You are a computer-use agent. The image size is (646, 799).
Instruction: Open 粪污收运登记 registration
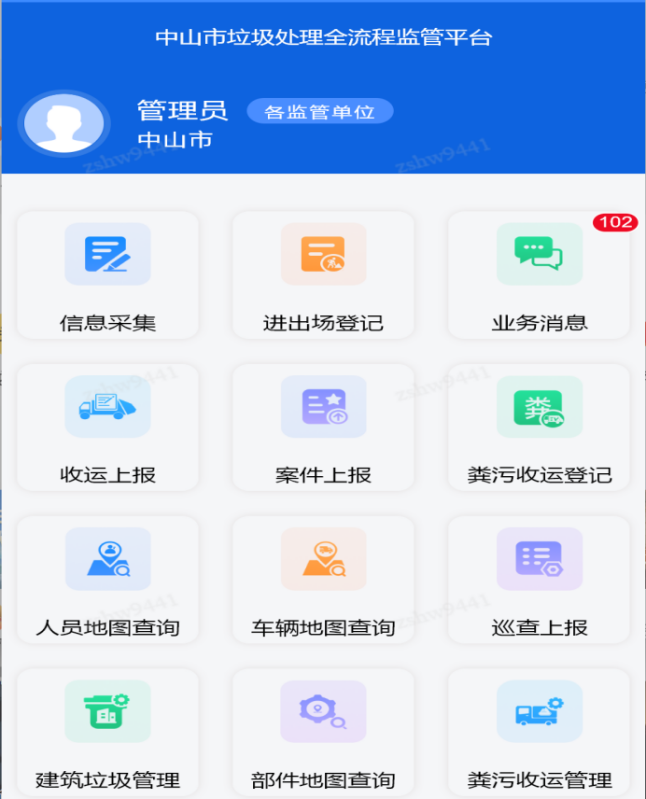tap(539, 427)
